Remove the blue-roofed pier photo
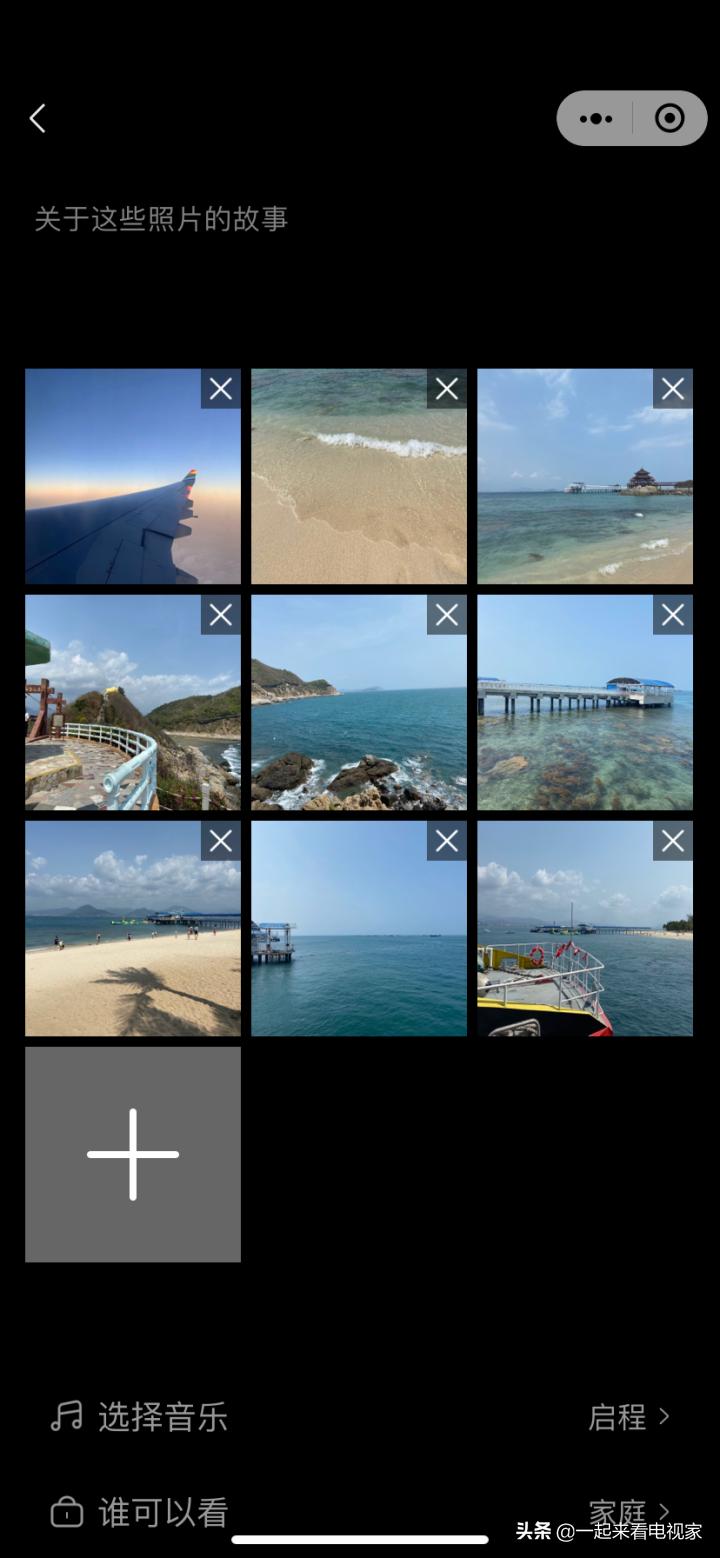Viewport: 720px width, 1558px height. pos(673,615)
